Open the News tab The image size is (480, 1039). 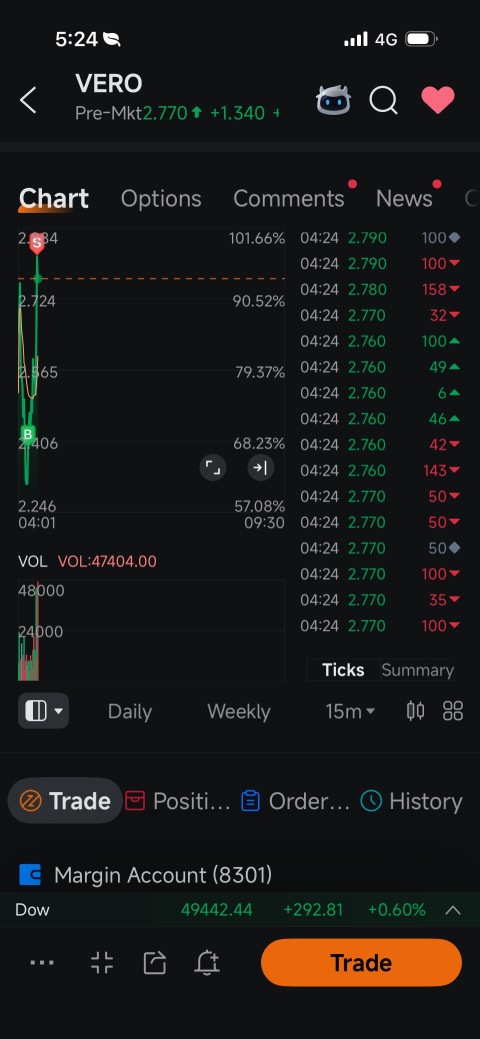click(404, 198)
